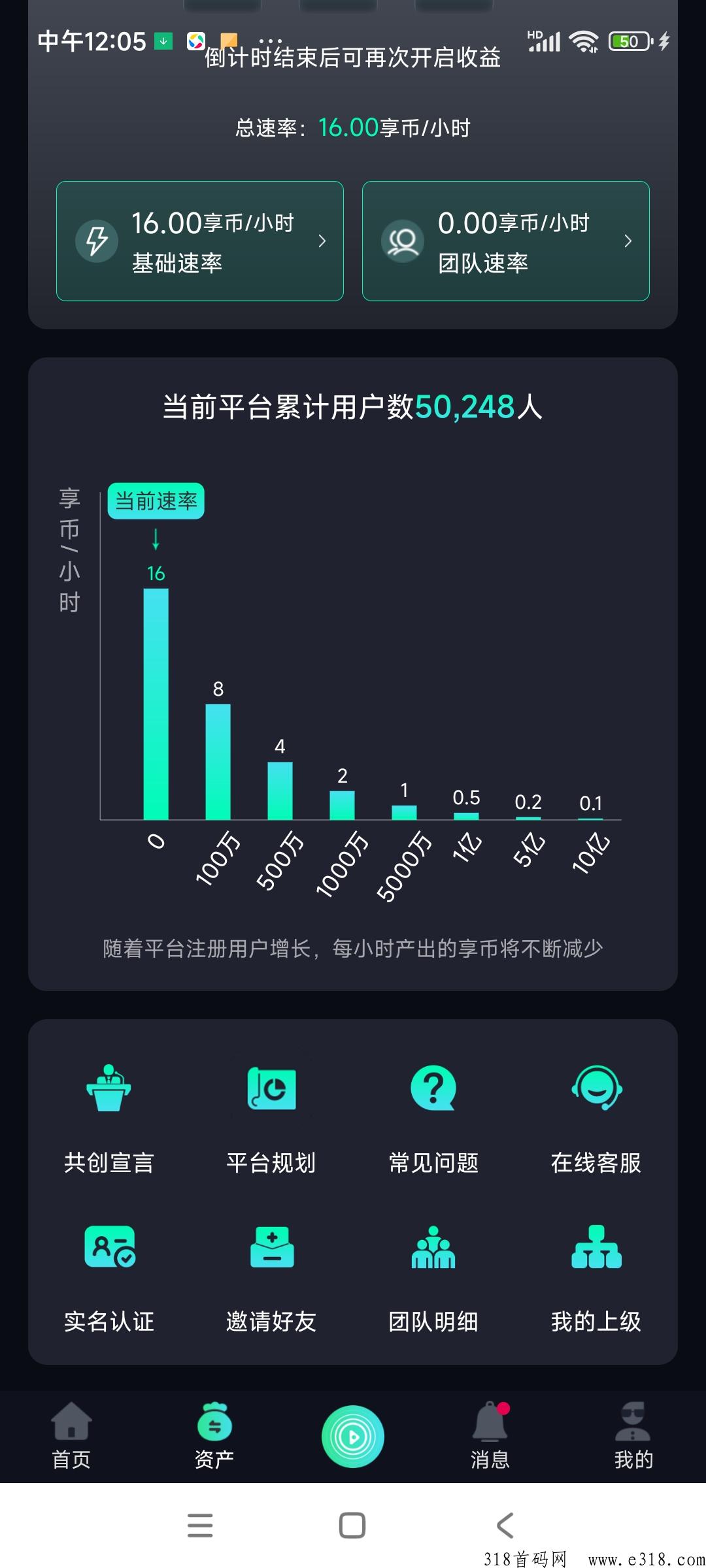The height and width of the screenshot is (1568, 706).
Task: Open 共创宣言
Action: pyautogui.click(x=109, y=1117)
